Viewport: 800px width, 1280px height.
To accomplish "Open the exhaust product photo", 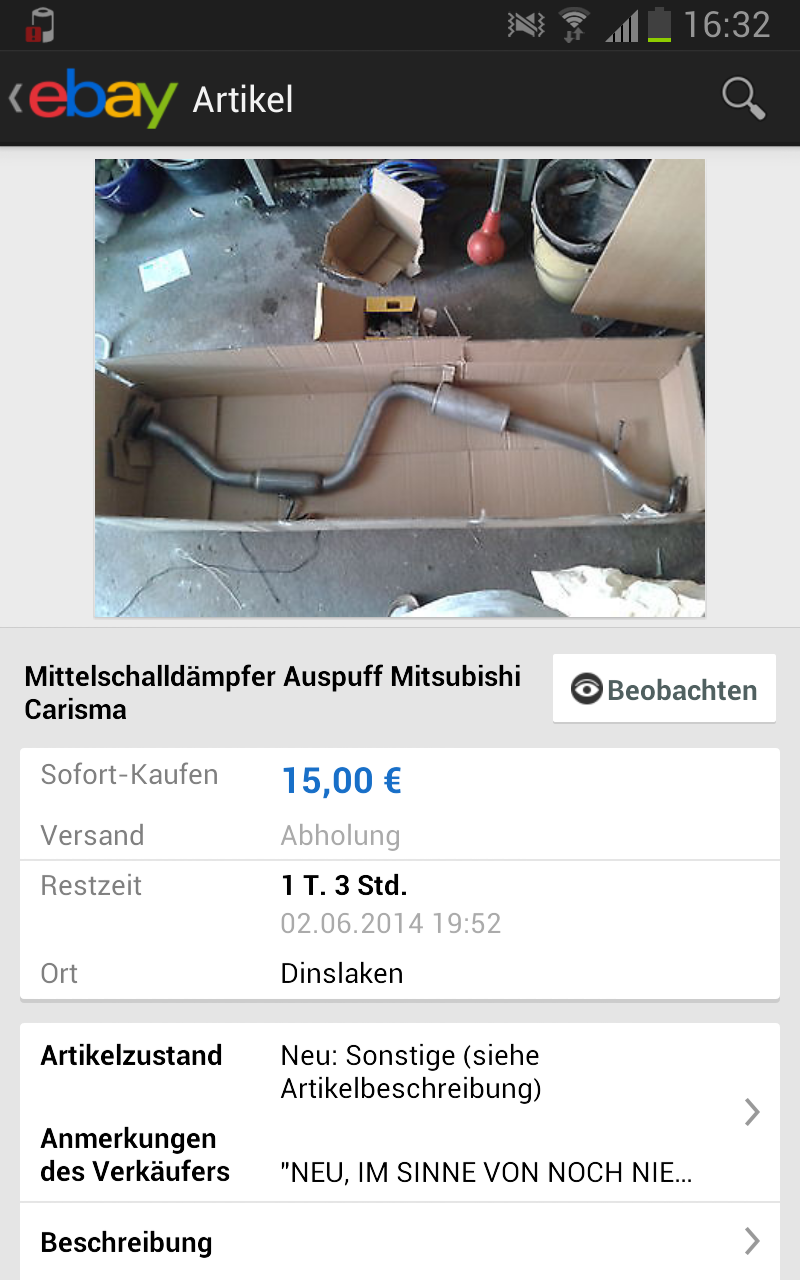I will pos(400,388).
